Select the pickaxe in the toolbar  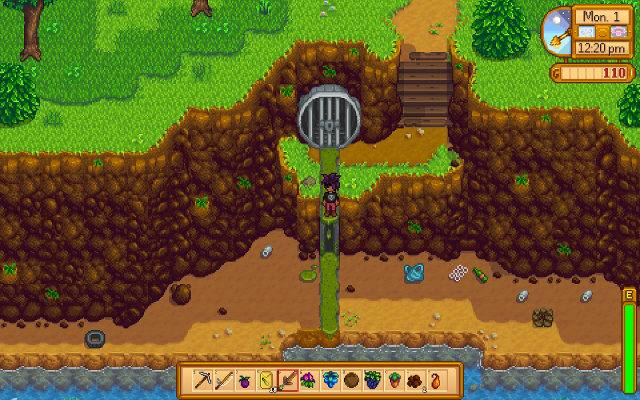tap(201, 380)
